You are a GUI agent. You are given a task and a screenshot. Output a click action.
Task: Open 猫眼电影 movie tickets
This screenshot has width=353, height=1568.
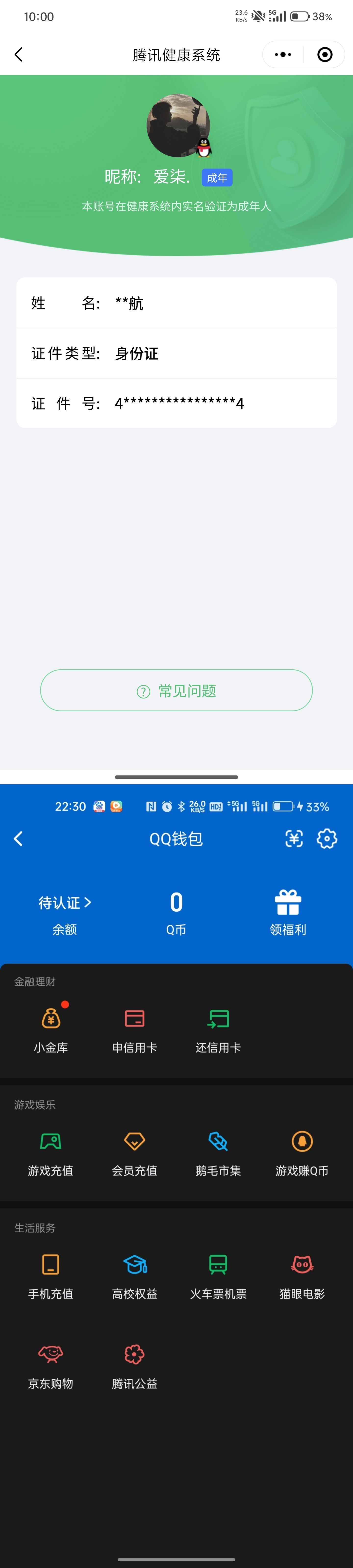point(302,1275)
